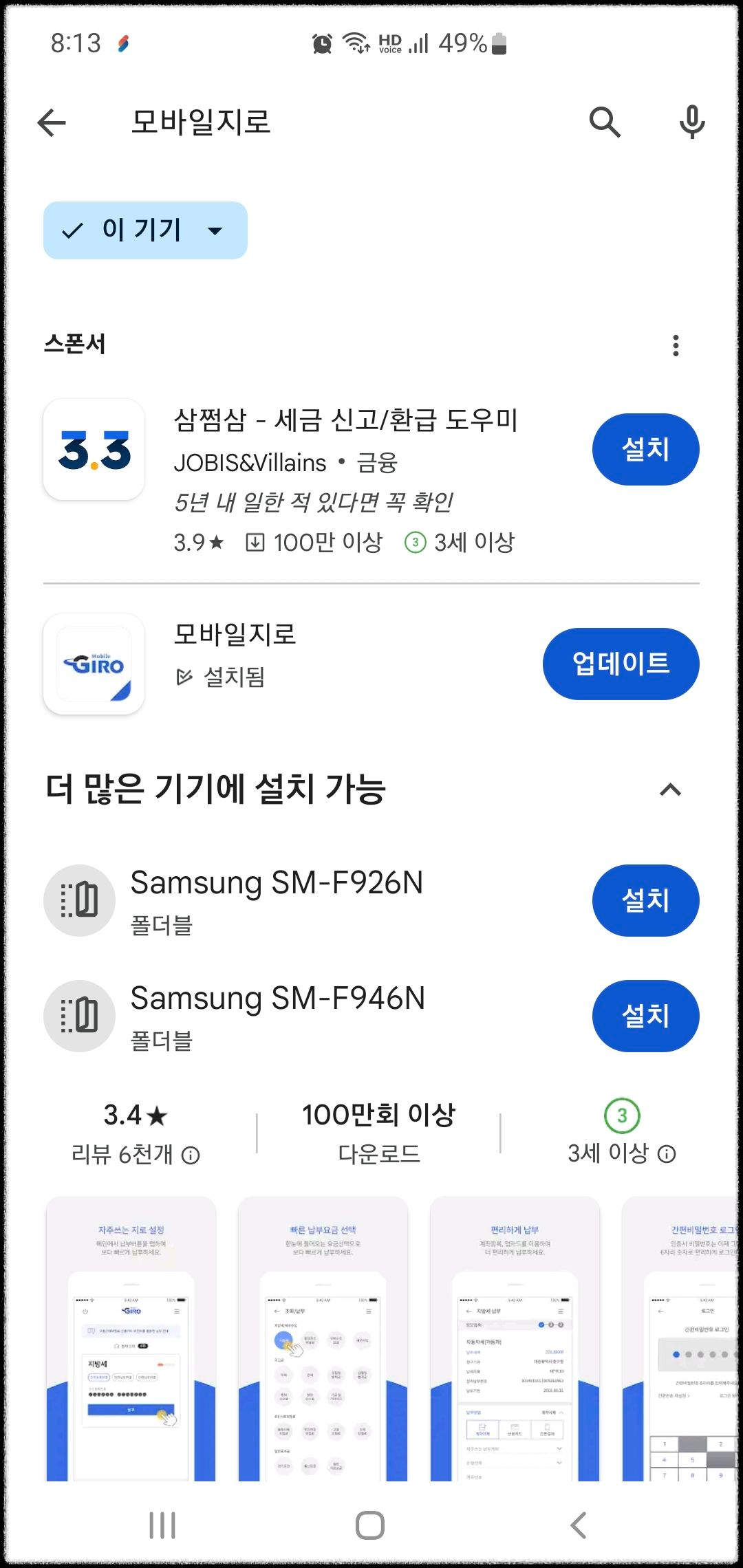
Task: Tap the 3.9★ rating of 삼쩜삼
Action: (197, 542)
